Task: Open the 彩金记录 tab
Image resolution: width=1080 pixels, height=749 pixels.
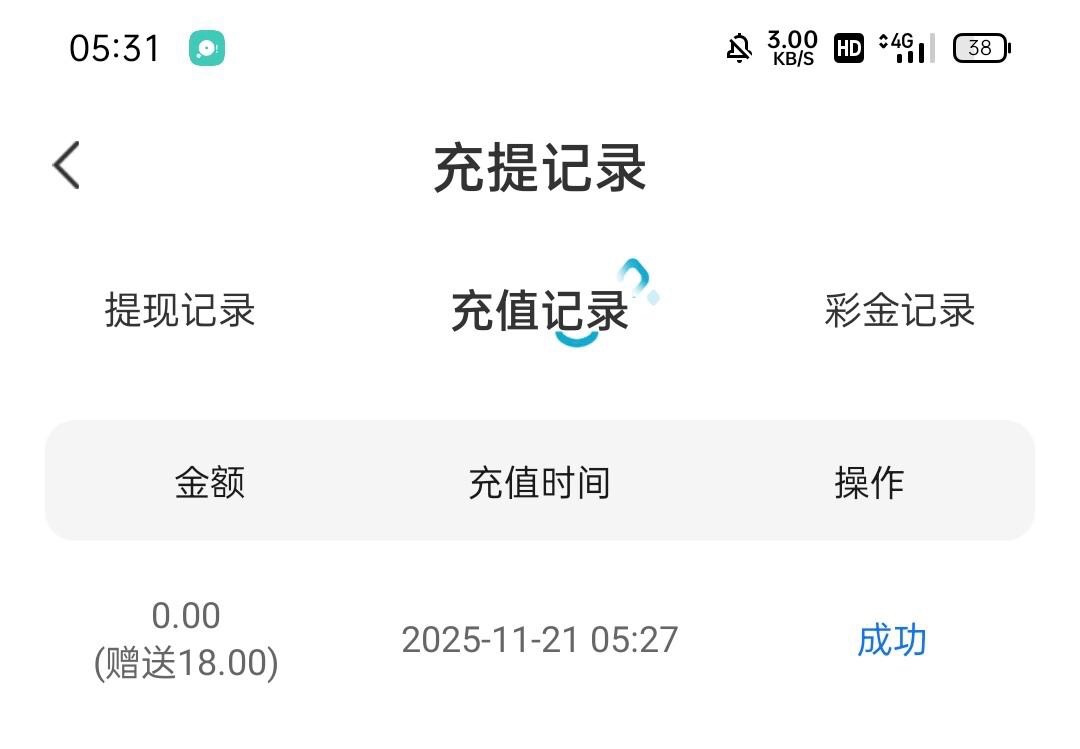Action: (x=899, y=311)
